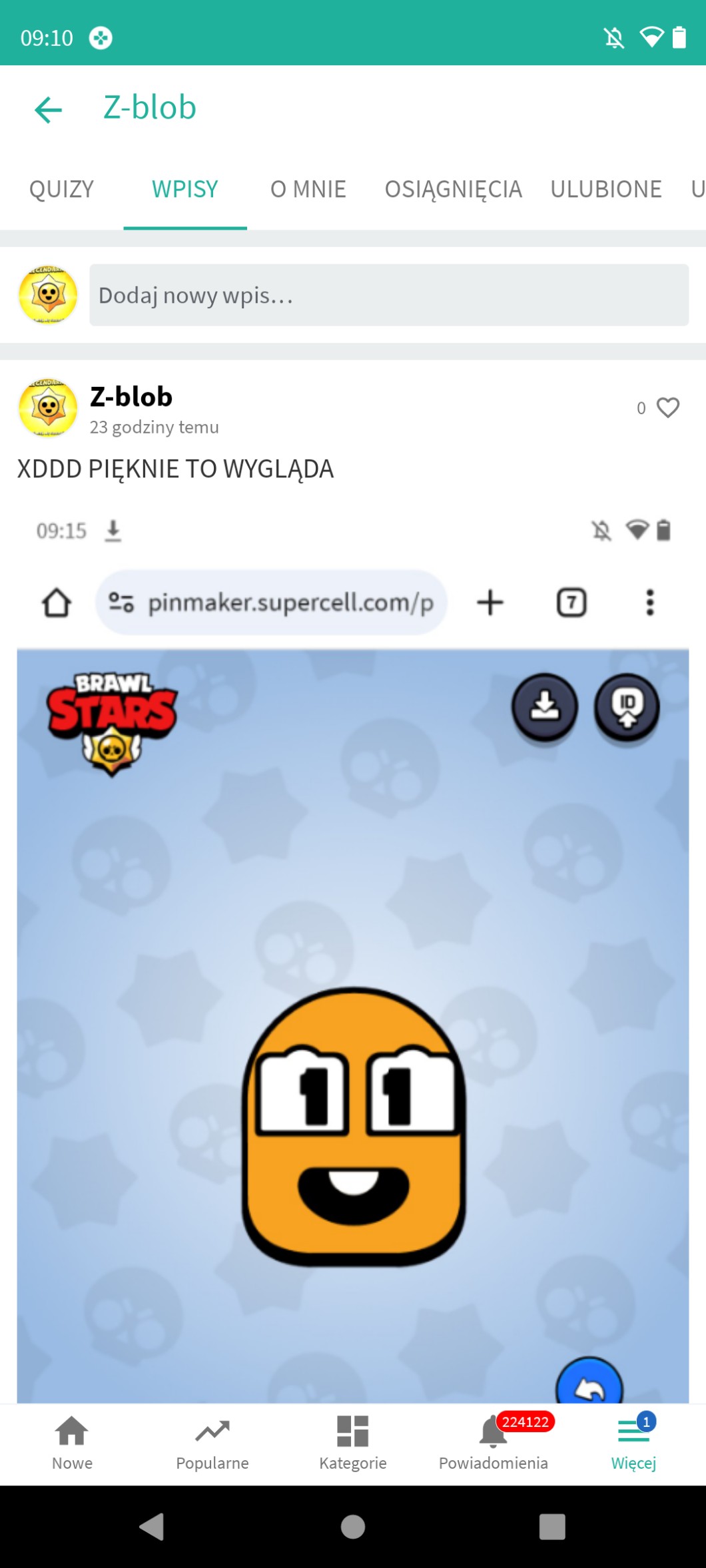Image resolution: width=706 pixels, height=1568 pixels.
Task: Go to the system home screen
Action: [x=353, y=1526]
